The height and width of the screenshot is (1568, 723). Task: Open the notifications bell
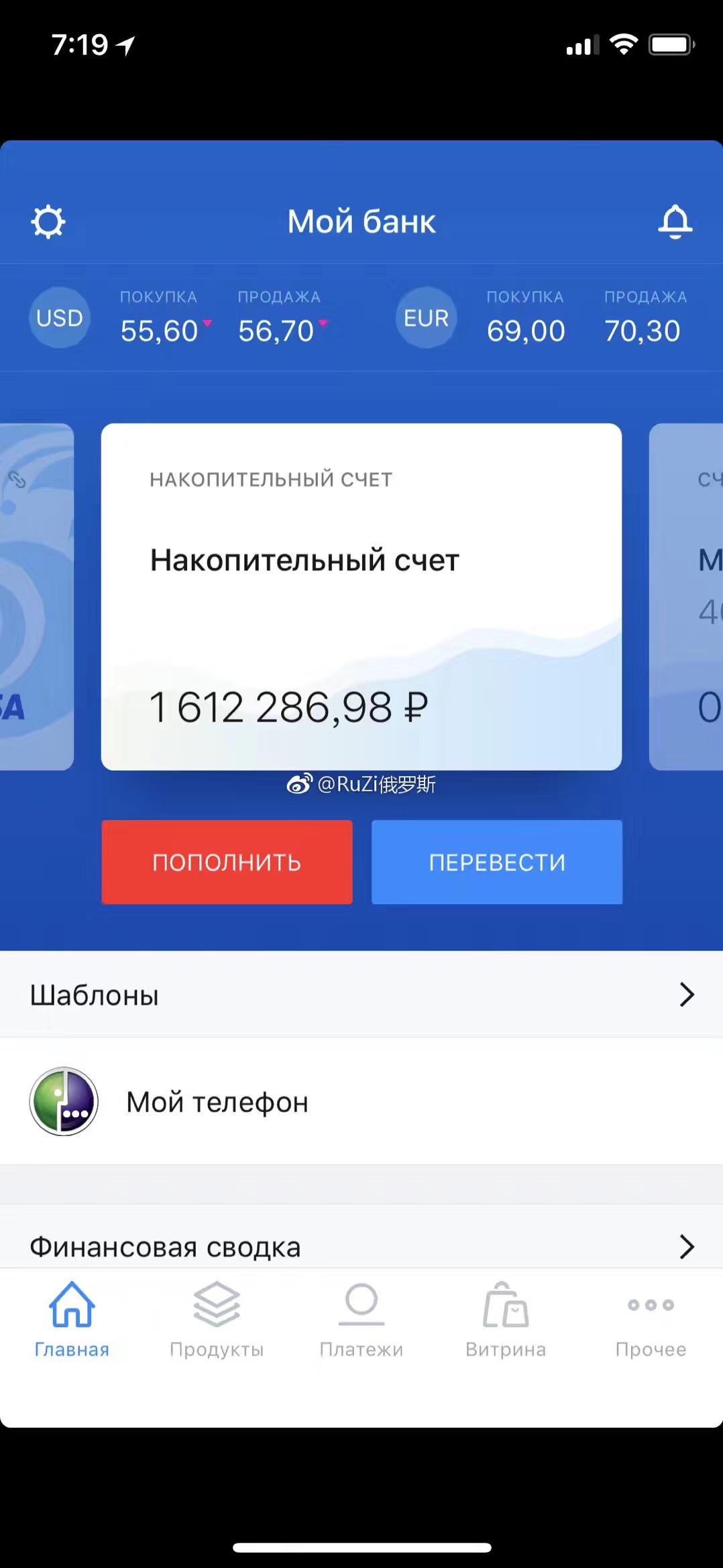pos(675,222)
